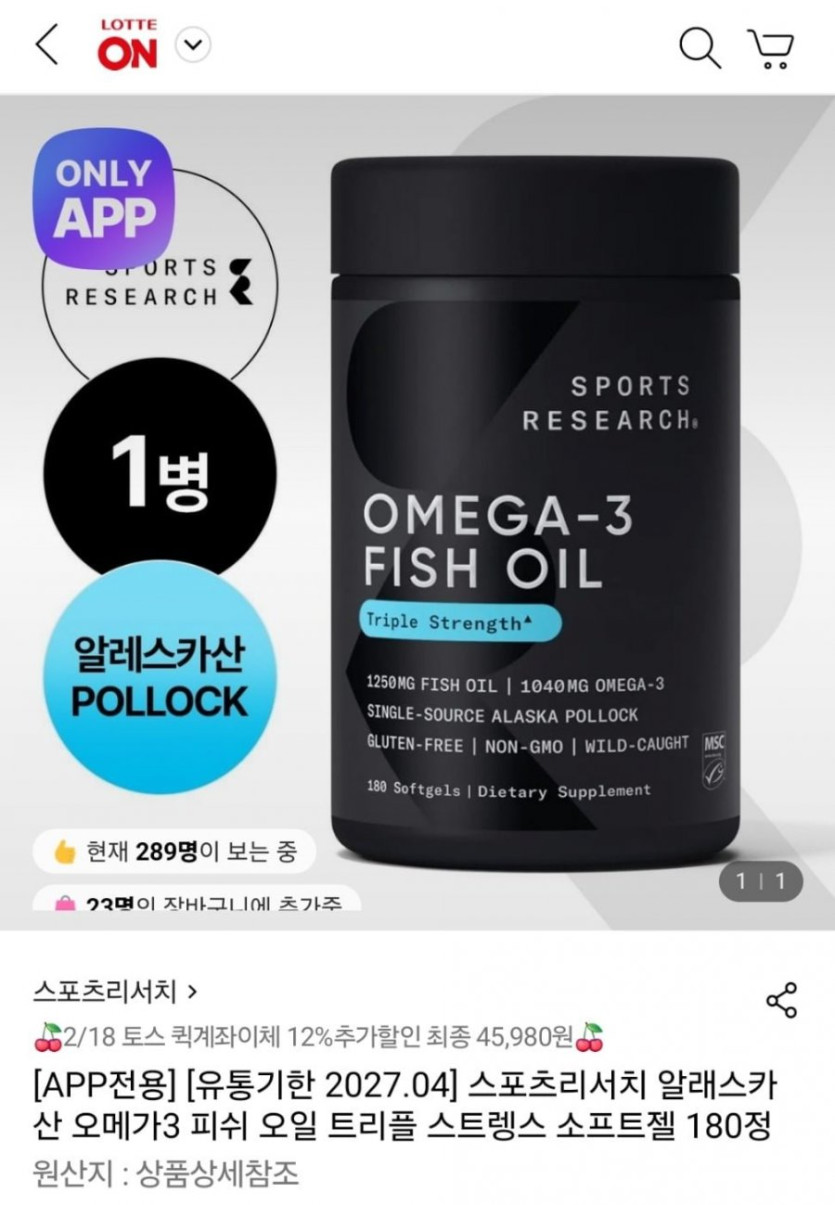The height and width of the screenshot is (1205, 835).
Task: Open the shopping cart
Action: tap(770, 48)
